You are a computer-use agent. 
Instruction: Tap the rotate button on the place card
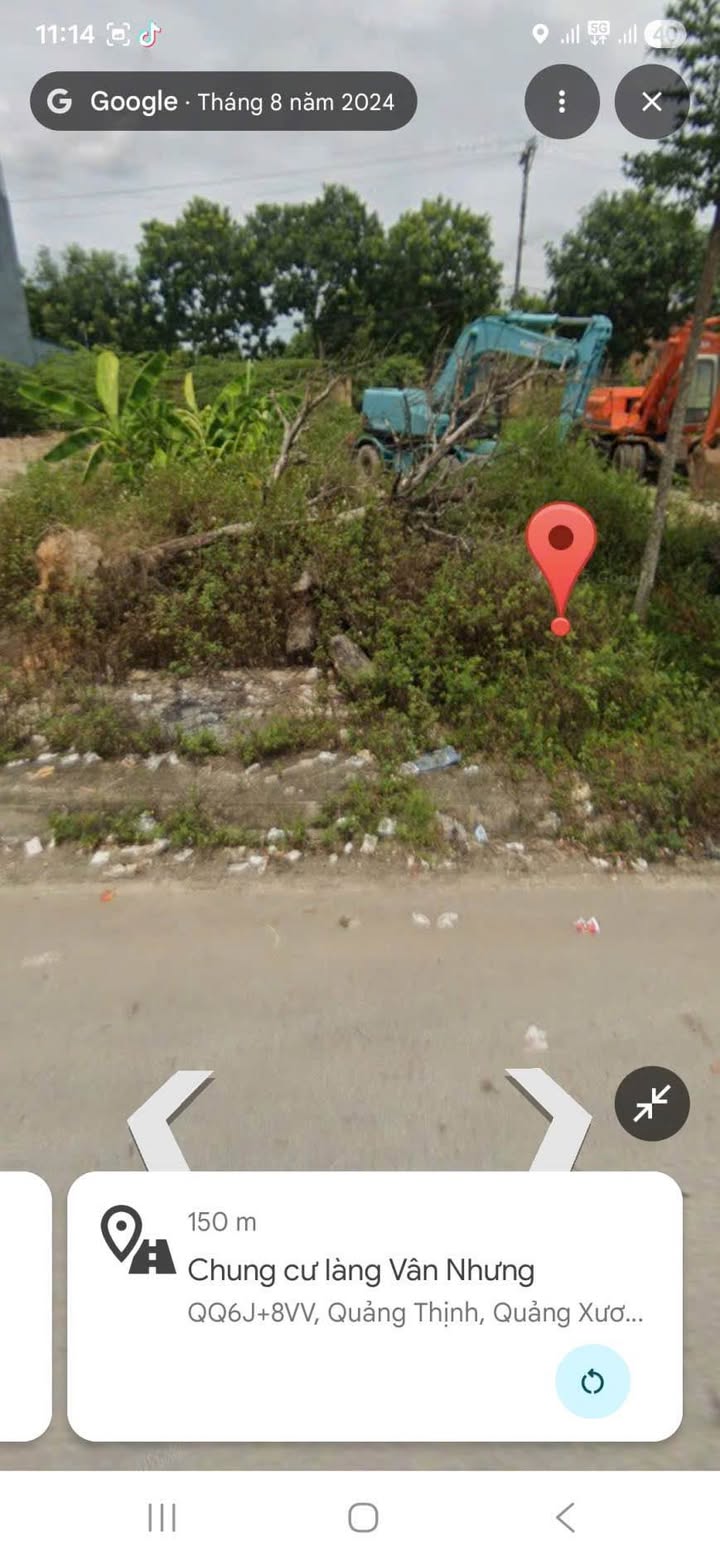592,1381
